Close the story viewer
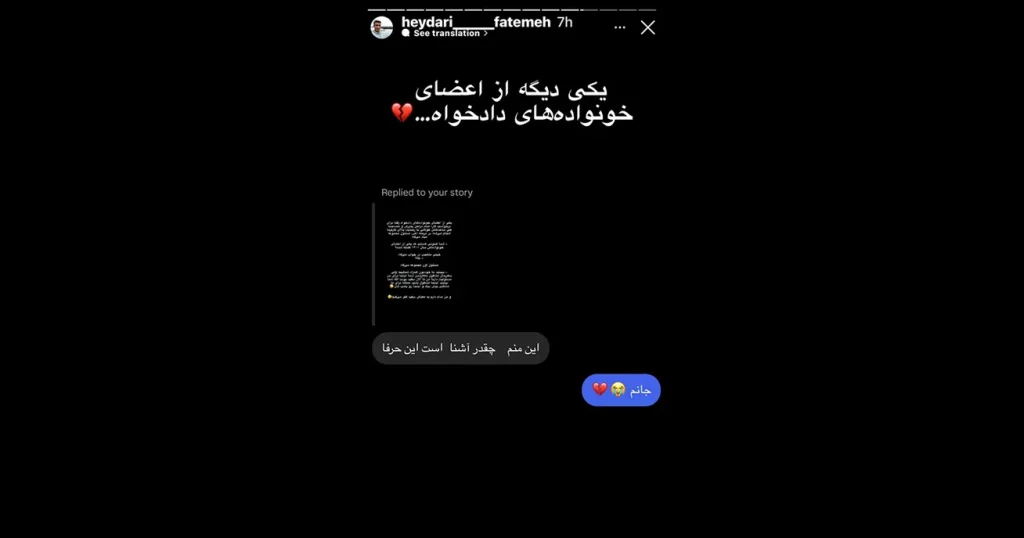This screenshot has height=538, width=1024. pyautogui.click(x=647, y=27)
